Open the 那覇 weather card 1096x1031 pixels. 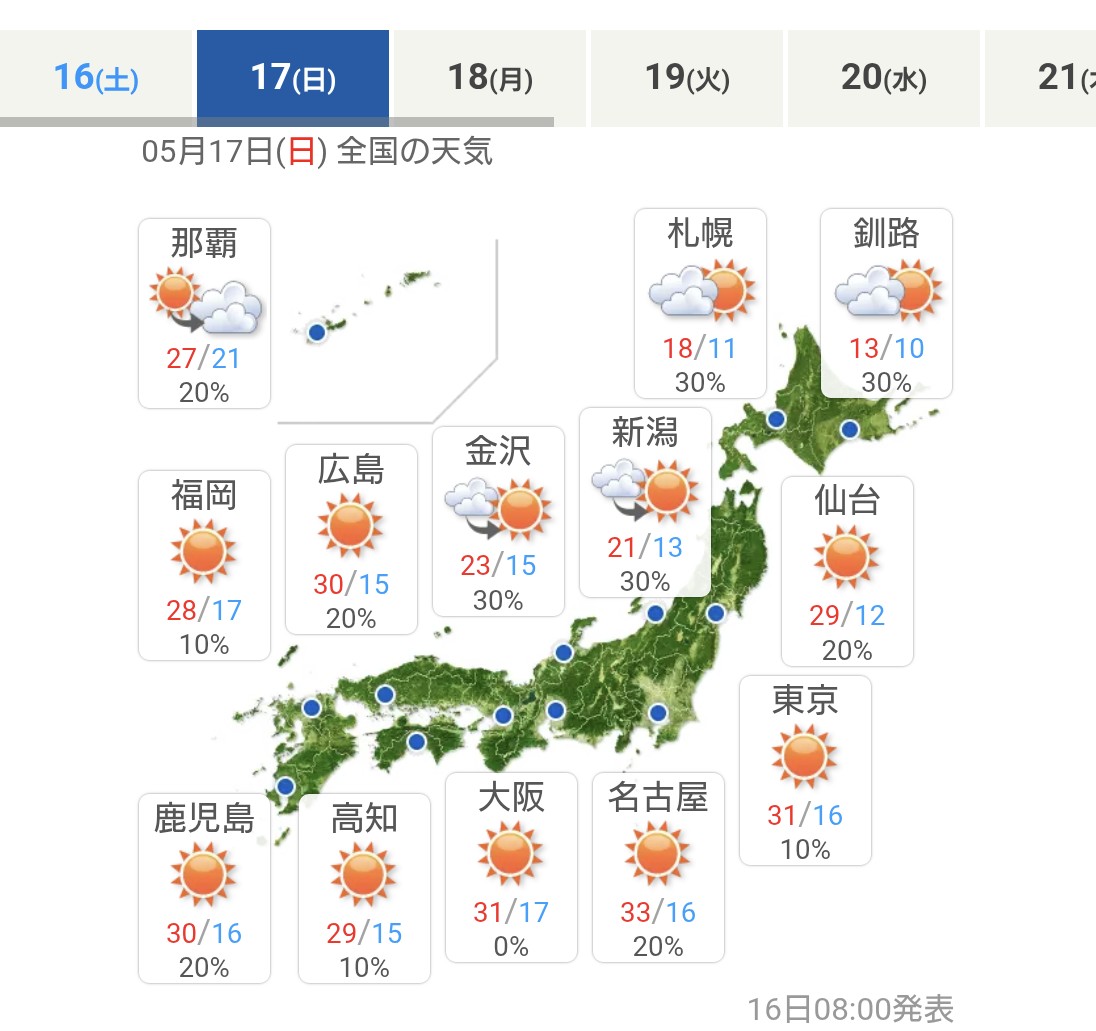point(204,313)
